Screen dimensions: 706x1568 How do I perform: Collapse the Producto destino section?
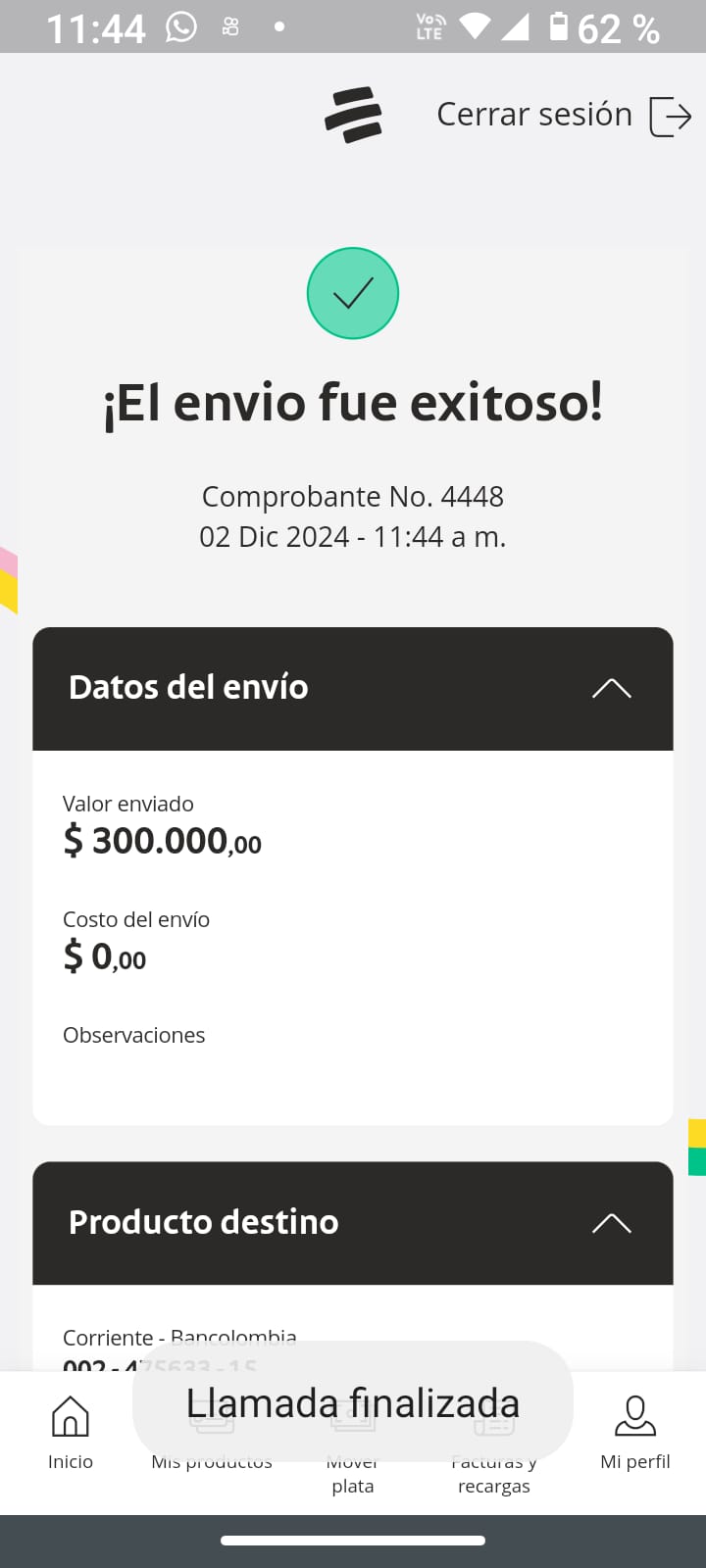611,1223
